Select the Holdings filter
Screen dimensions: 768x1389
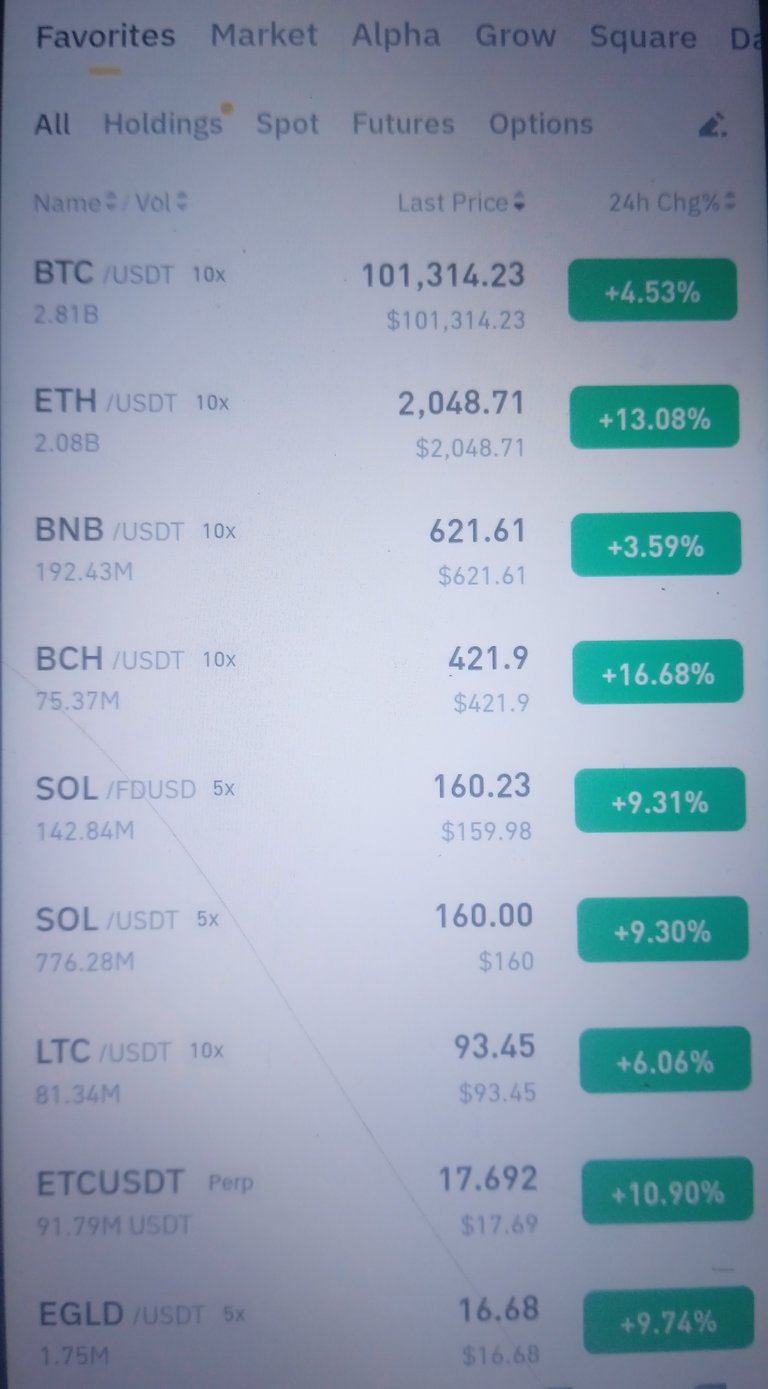click(x=163, y=124)
